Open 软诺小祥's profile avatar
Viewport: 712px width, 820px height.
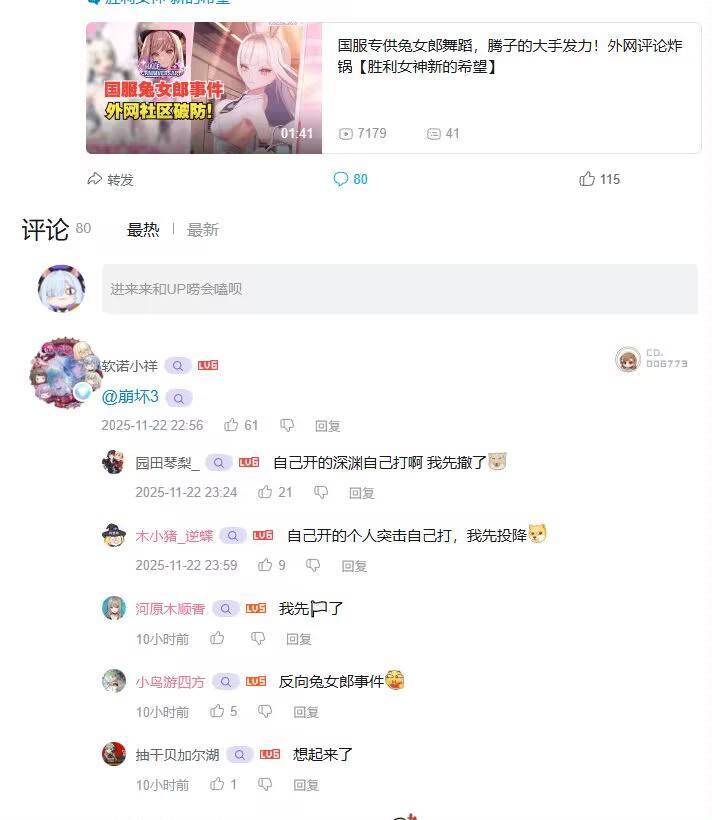click(x=64, y=372)
